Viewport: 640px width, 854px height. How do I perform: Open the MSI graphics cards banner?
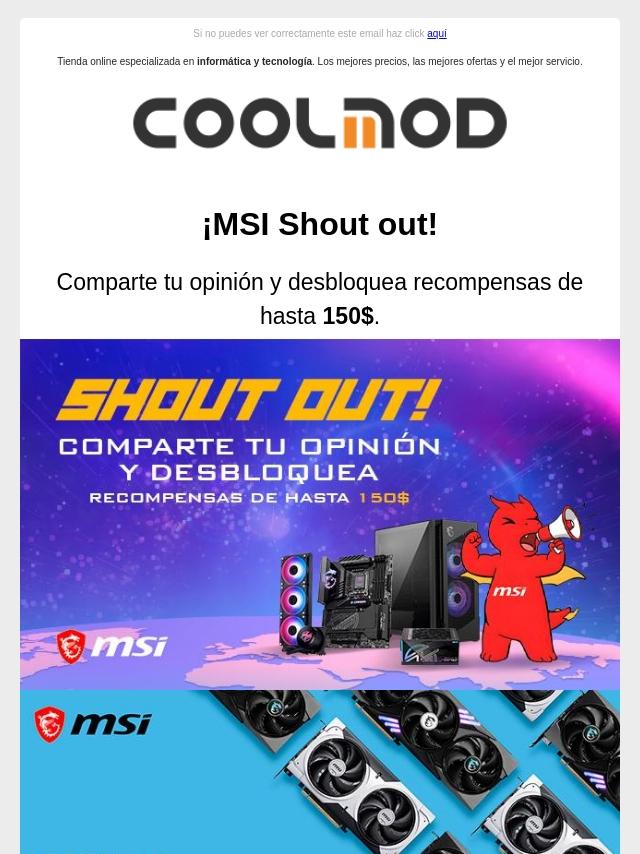point(320,772)
